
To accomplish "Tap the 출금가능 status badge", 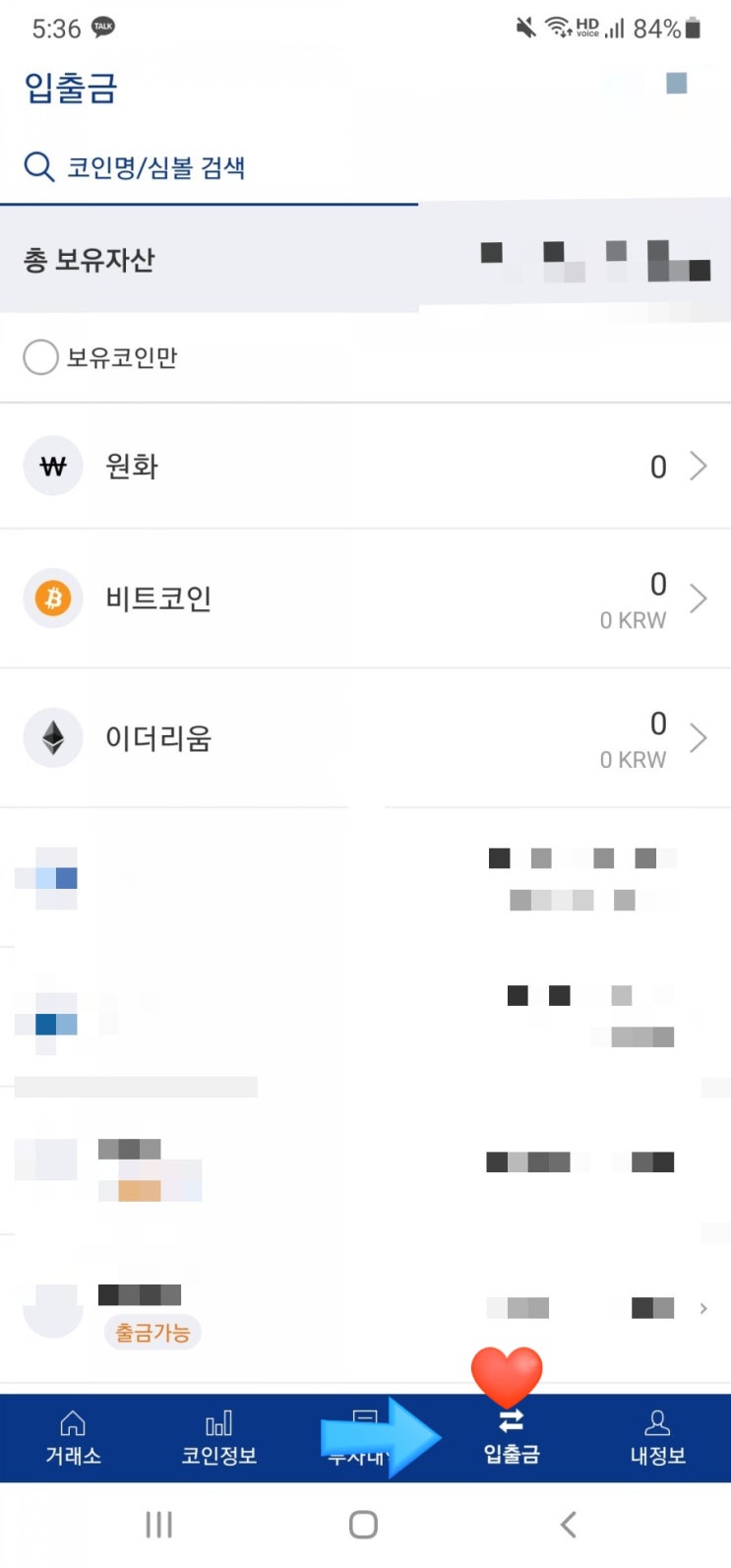I will 152,1332.
